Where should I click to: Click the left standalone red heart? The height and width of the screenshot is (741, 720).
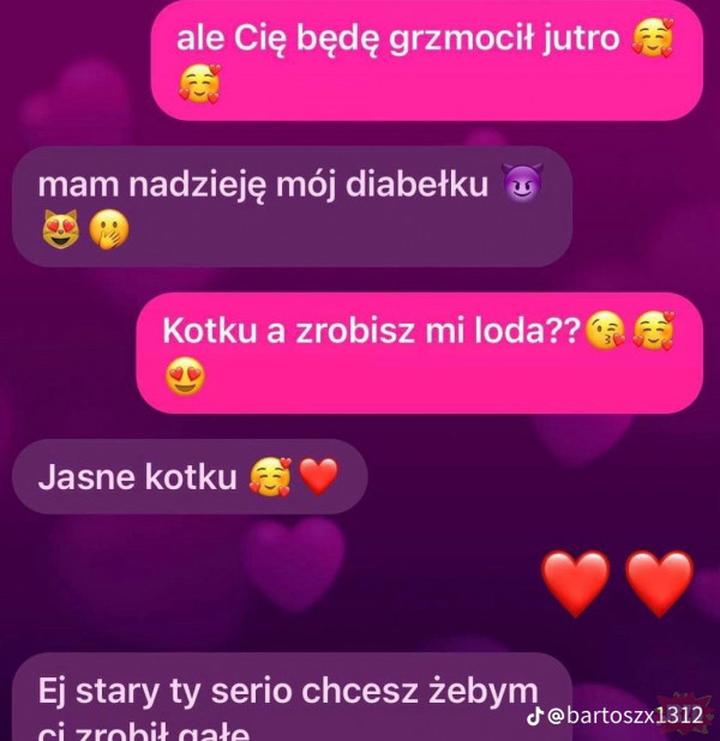click(x=572, y=580)
